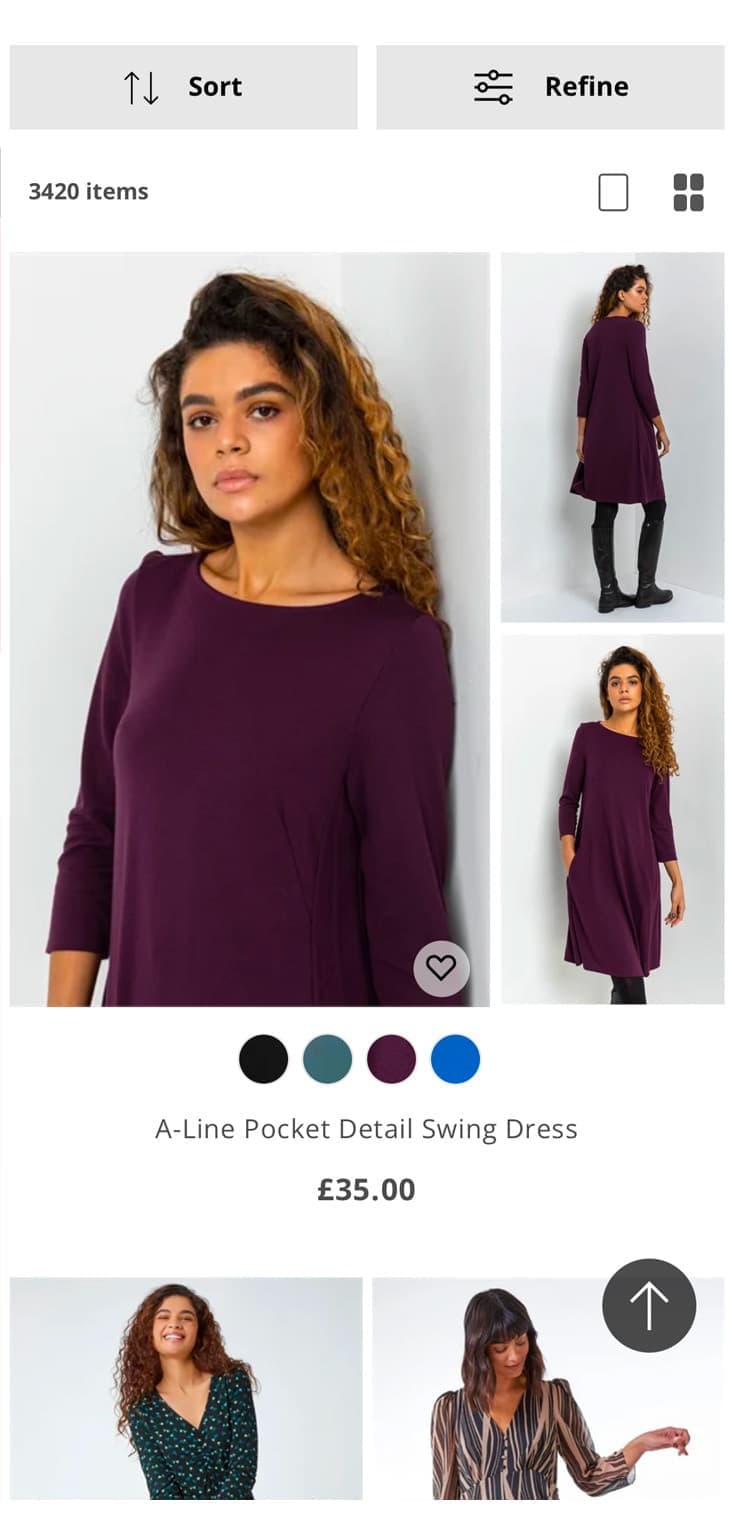View back-view photo of purple dress
Screen dimensions: 732x1524
pos(612,437)
